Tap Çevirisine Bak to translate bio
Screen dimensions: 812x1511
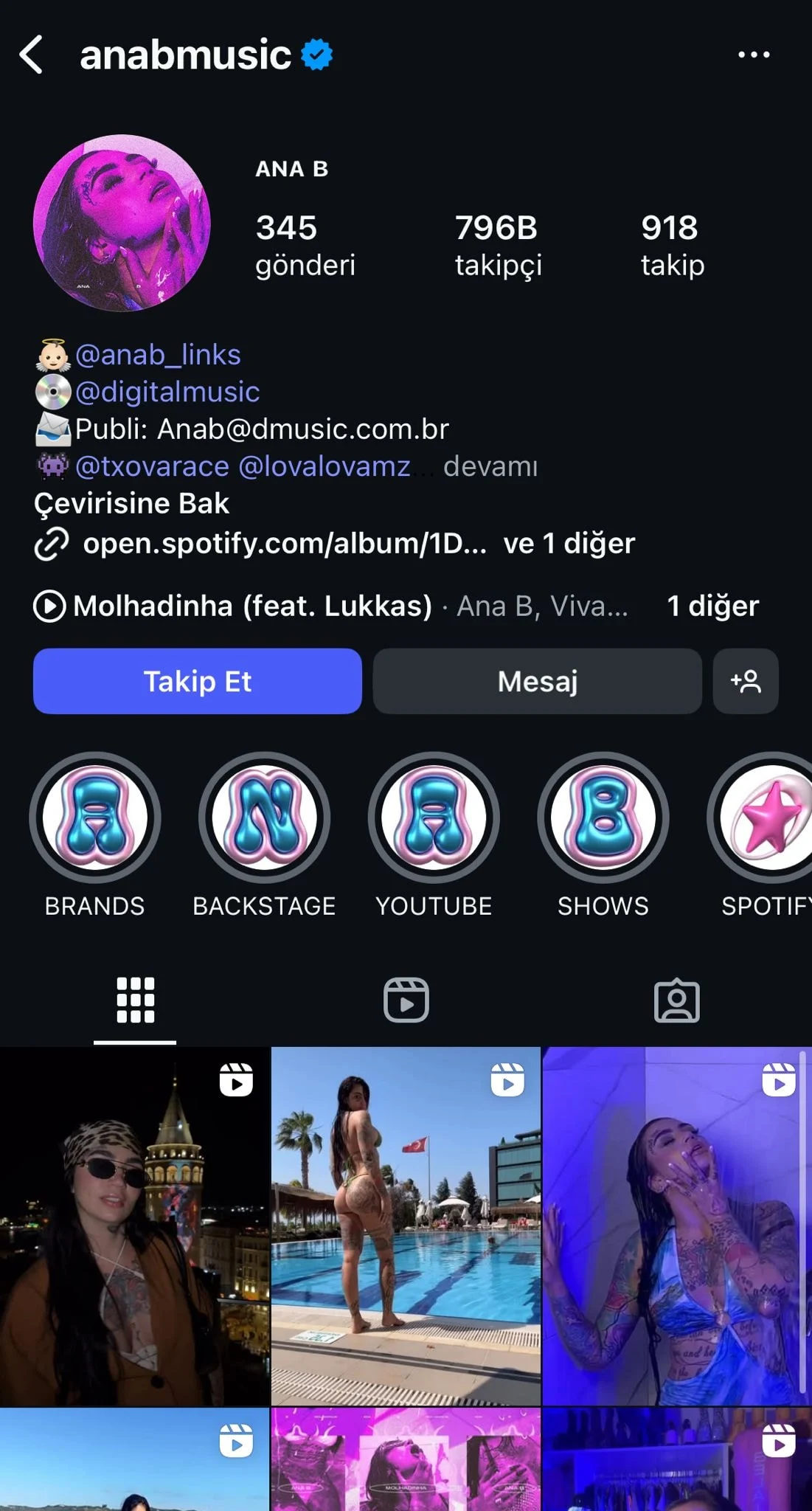point(131,503)
